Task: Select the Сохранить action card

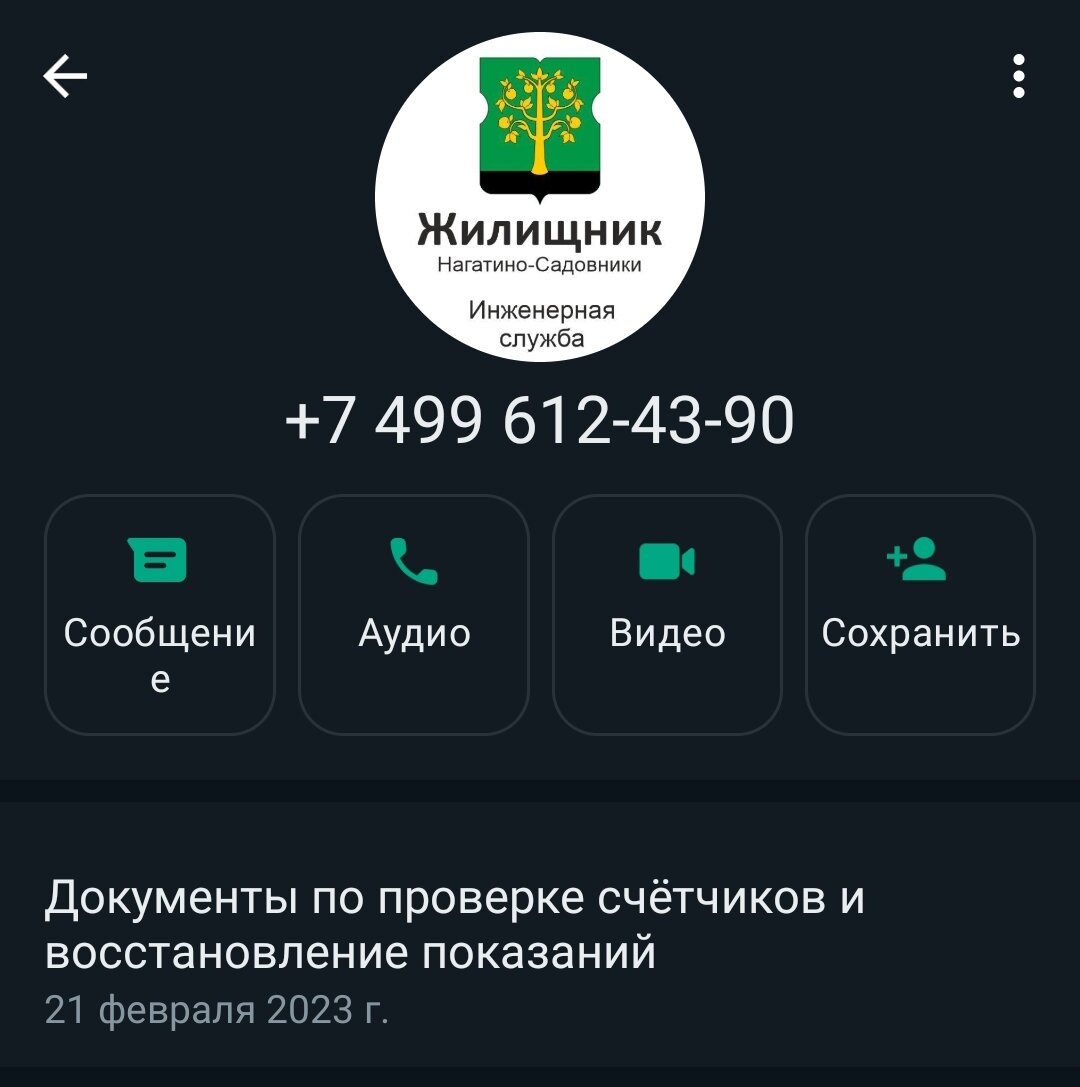Action: [x=920, y=612]
